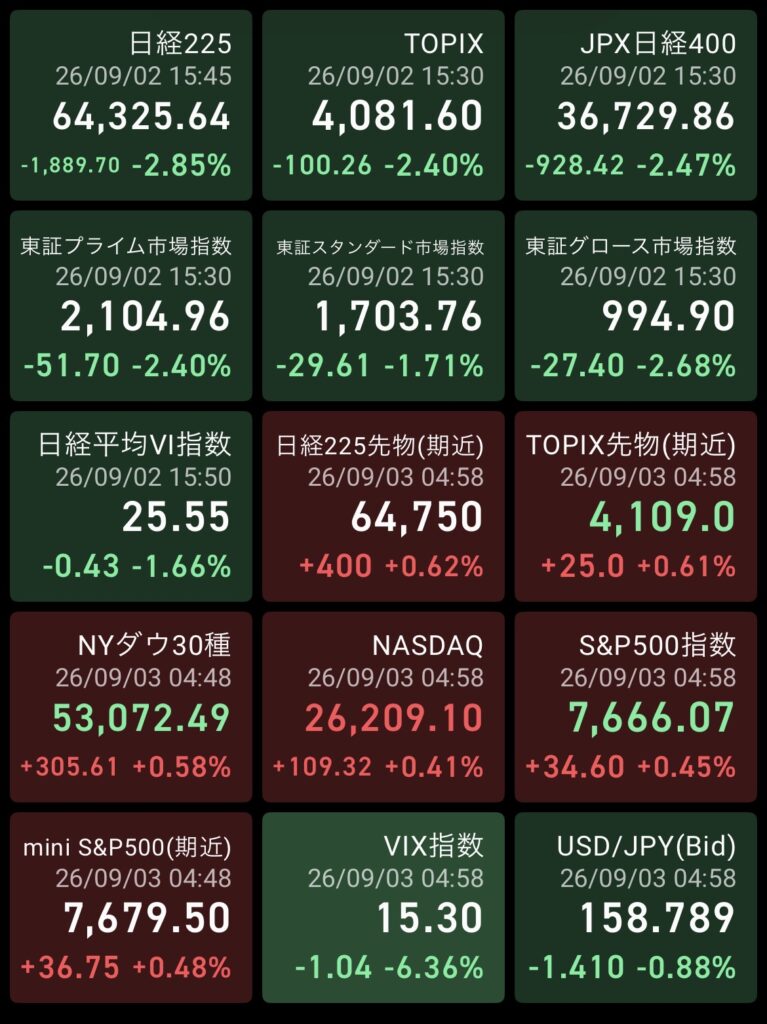Select the JPX日経400 tile
This screenshot has width=767, height=1024.
(636, 105)
